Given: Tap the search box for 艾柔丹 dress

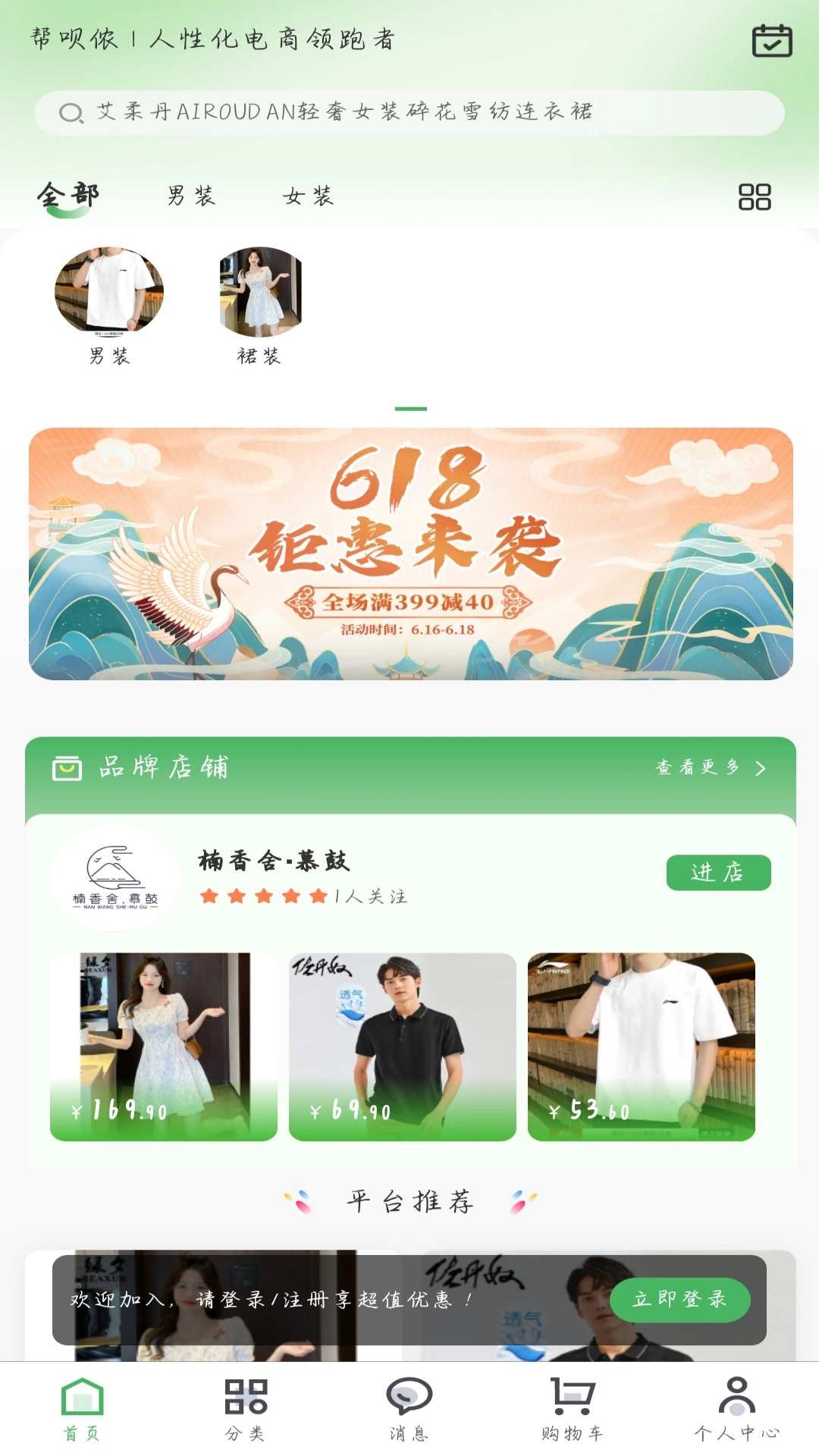Looking at the screenshot, I should click(409, 113).
